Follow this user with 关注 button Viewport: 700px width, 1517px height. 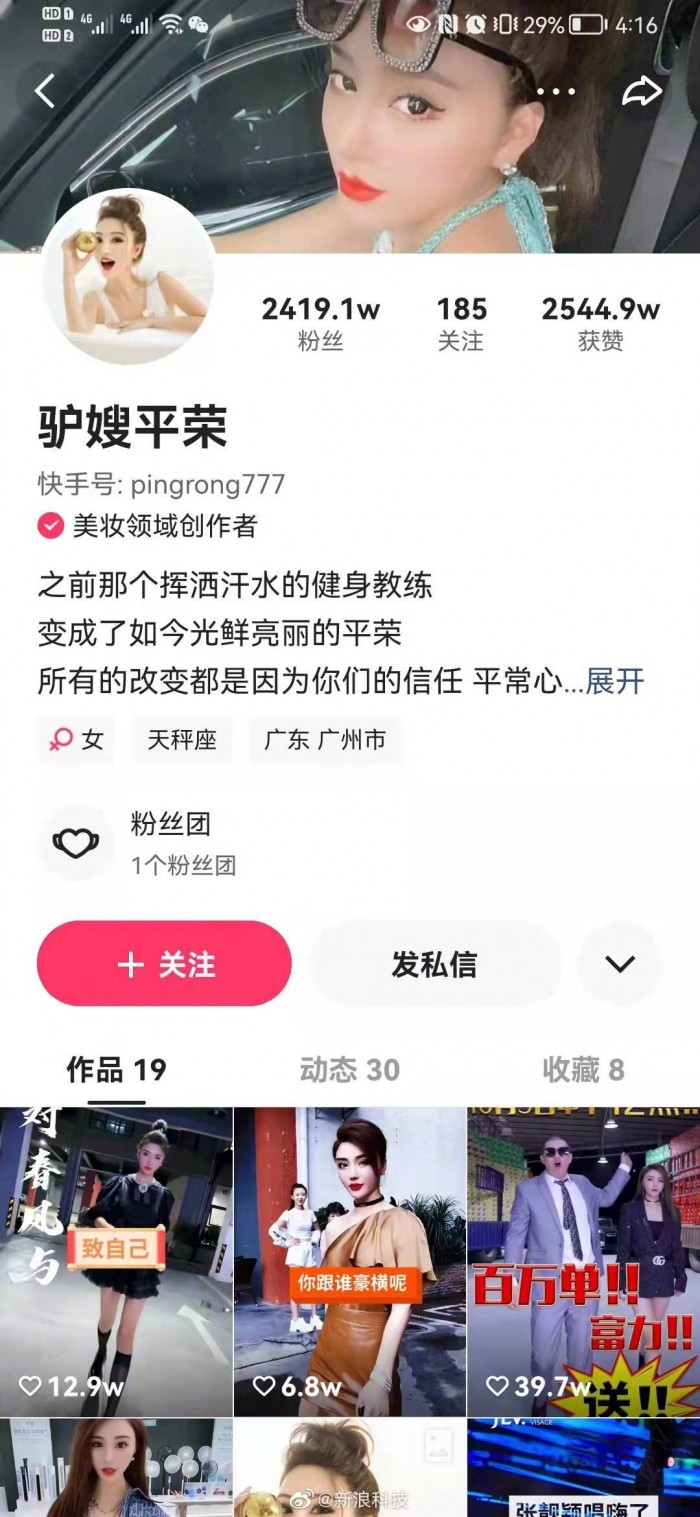164,964
